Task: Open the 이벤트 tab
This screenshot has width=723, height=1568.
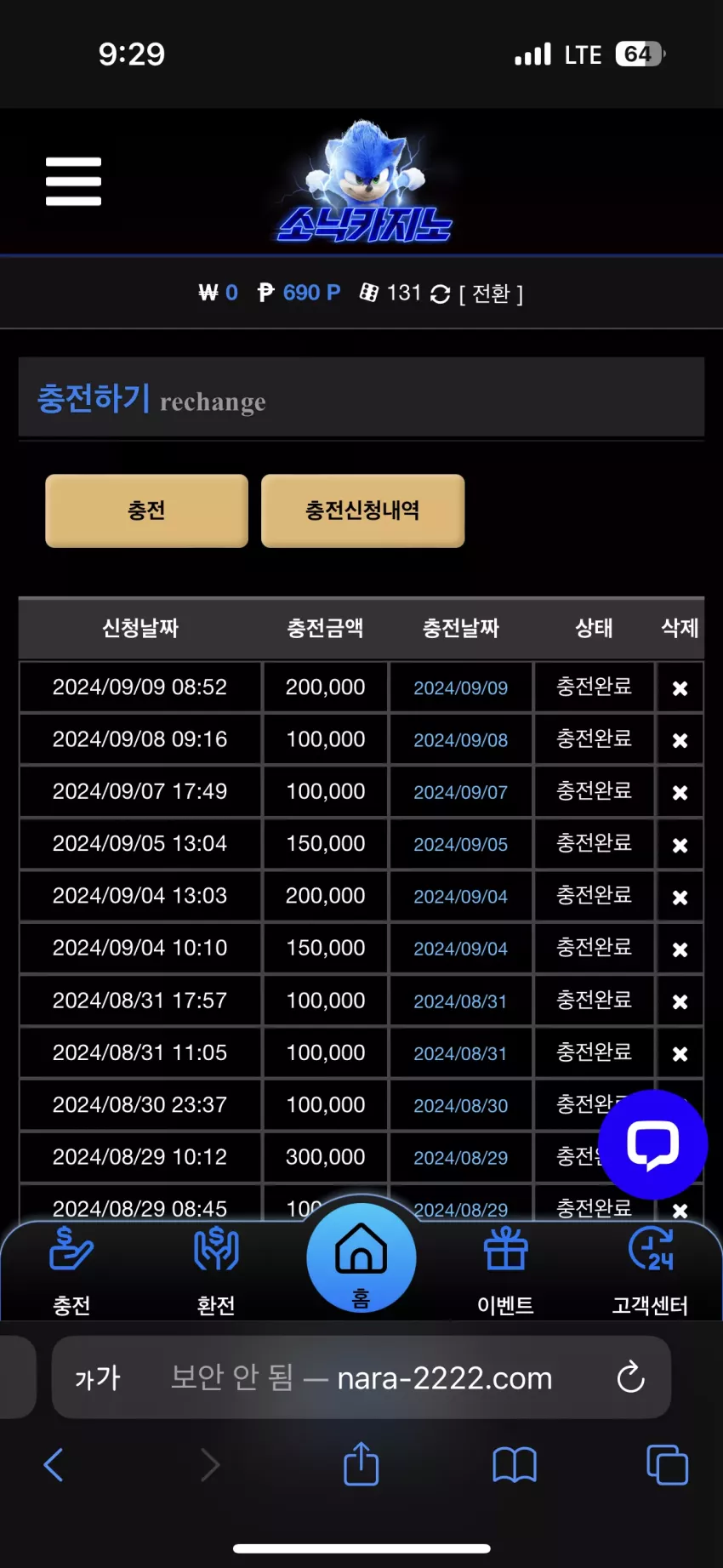Action: coord(505,1271)
